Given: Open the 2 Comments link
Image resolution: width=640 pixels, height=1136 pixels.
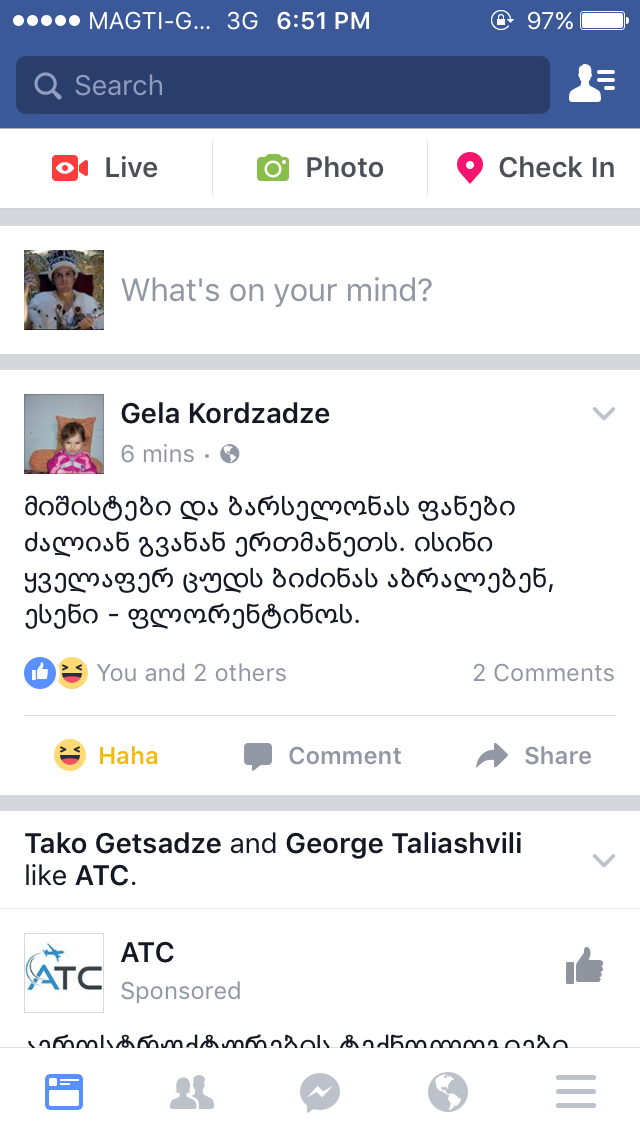Looking at the screenshot, I should point(543,673).
